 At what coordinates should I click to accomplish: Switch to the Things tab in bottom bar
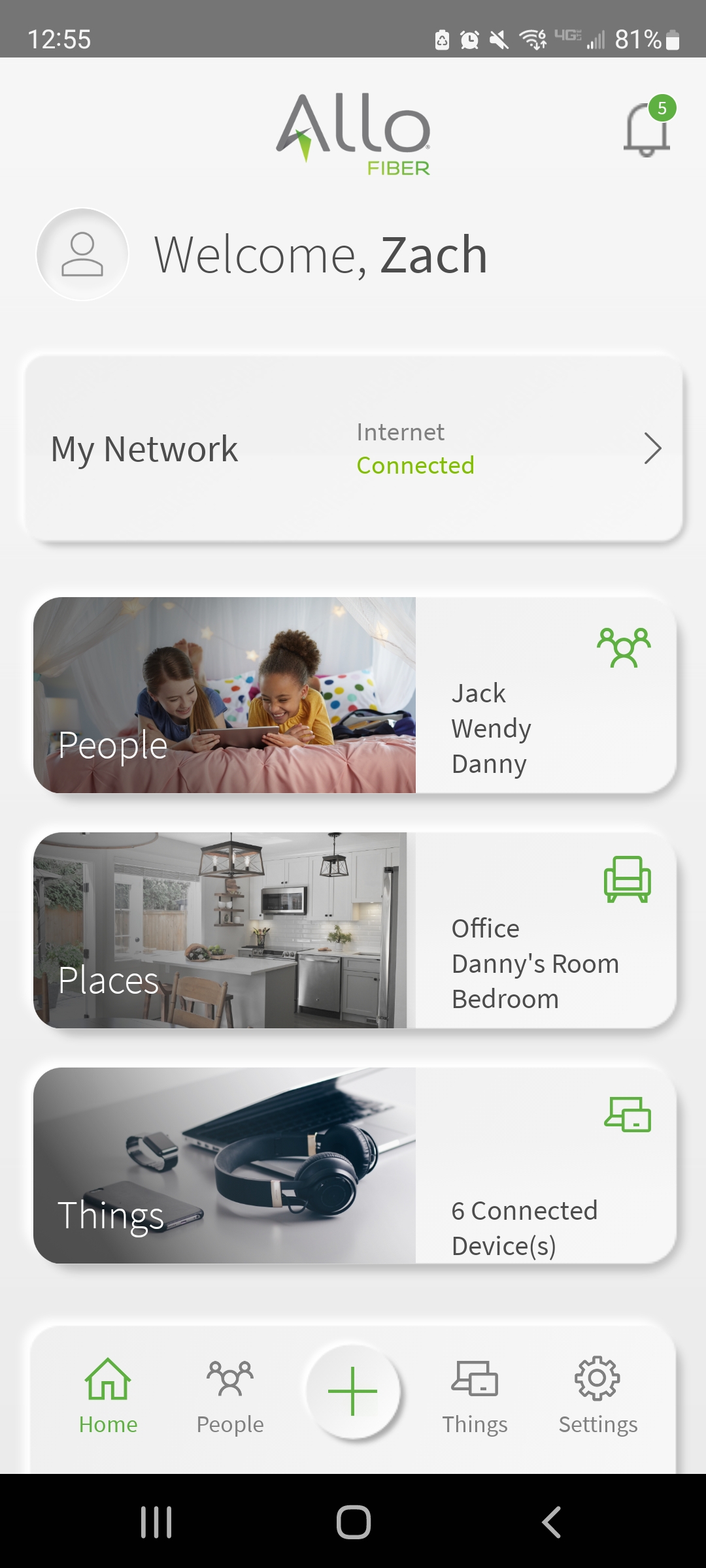tap(475, 1396)
